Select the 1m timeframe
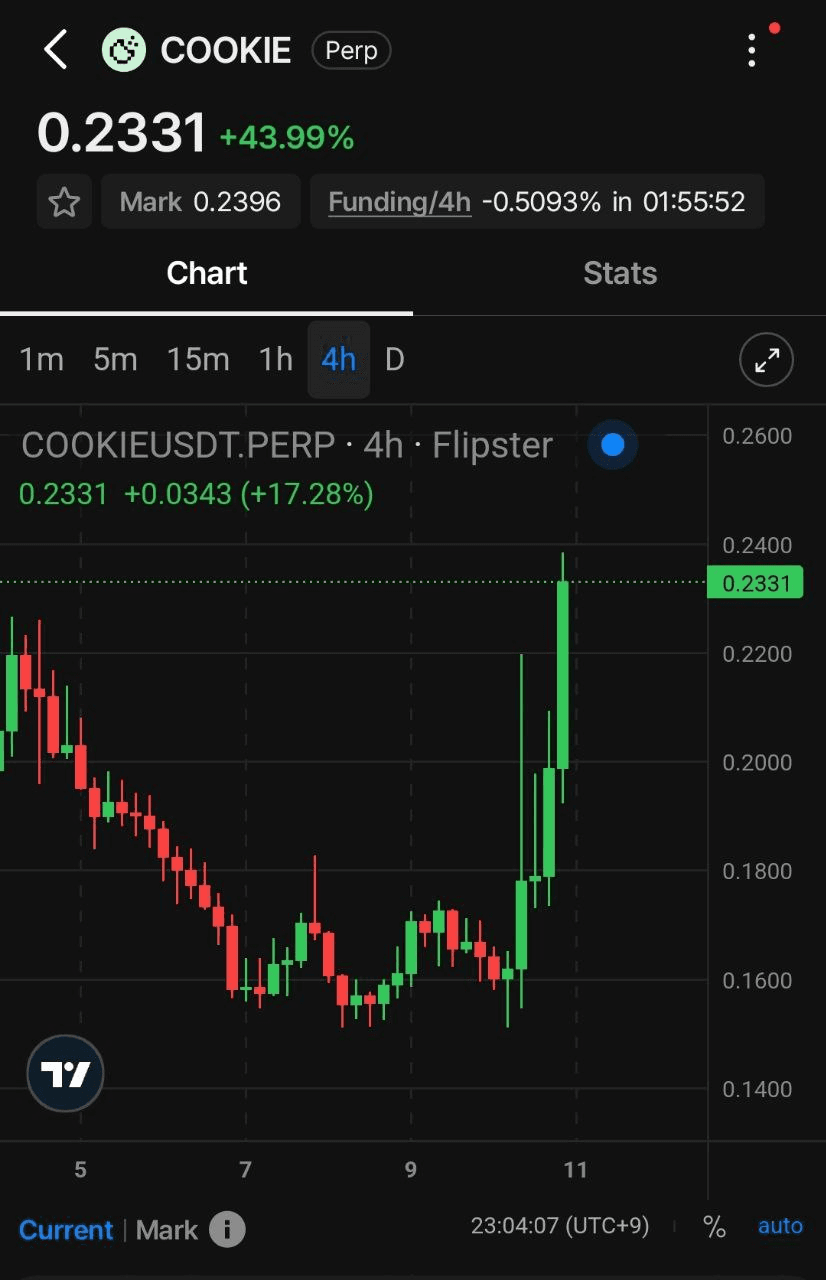Screen dimensions: 826x1280 [42, 360]
